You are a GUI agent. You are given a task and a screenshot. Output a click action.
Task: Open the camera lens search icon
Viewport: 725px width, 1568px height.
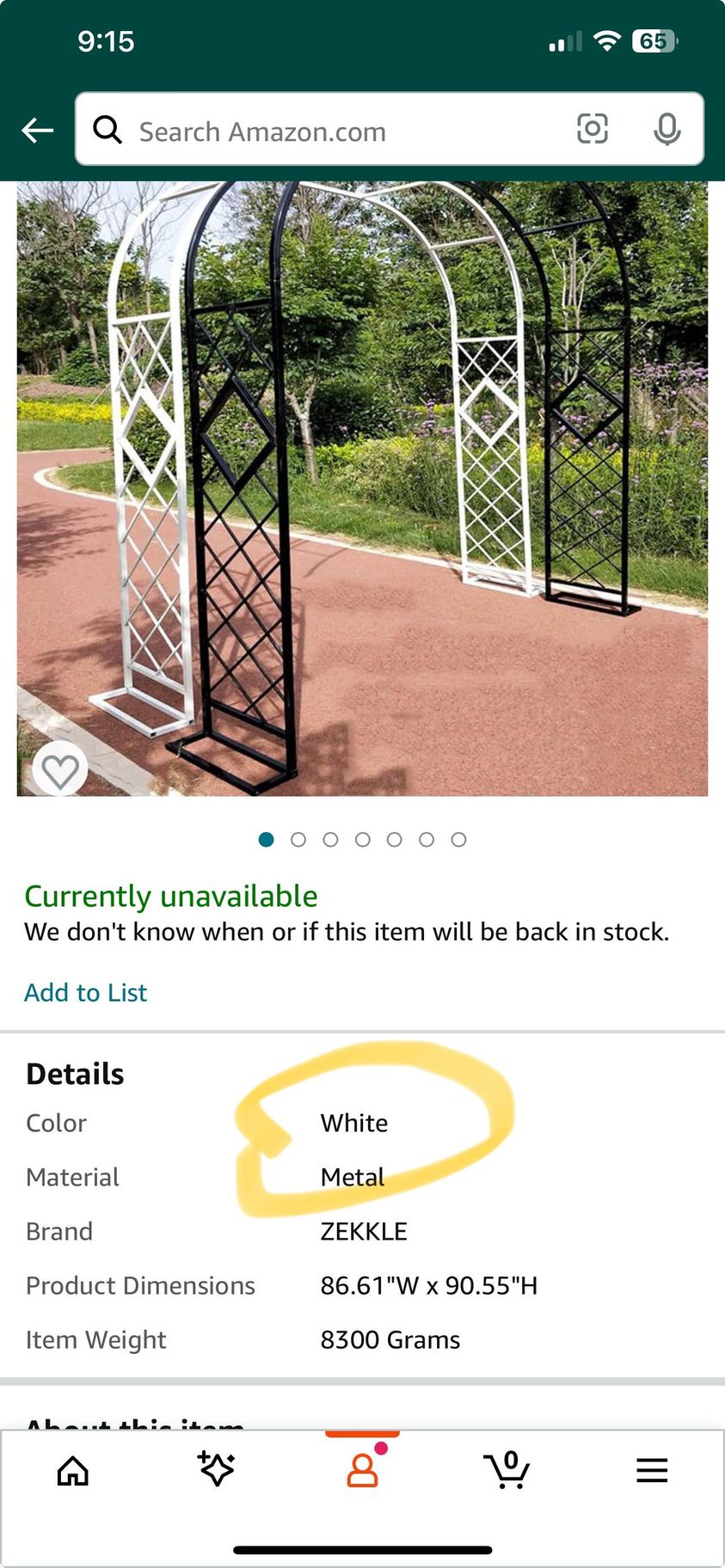(x=592, y=129)
